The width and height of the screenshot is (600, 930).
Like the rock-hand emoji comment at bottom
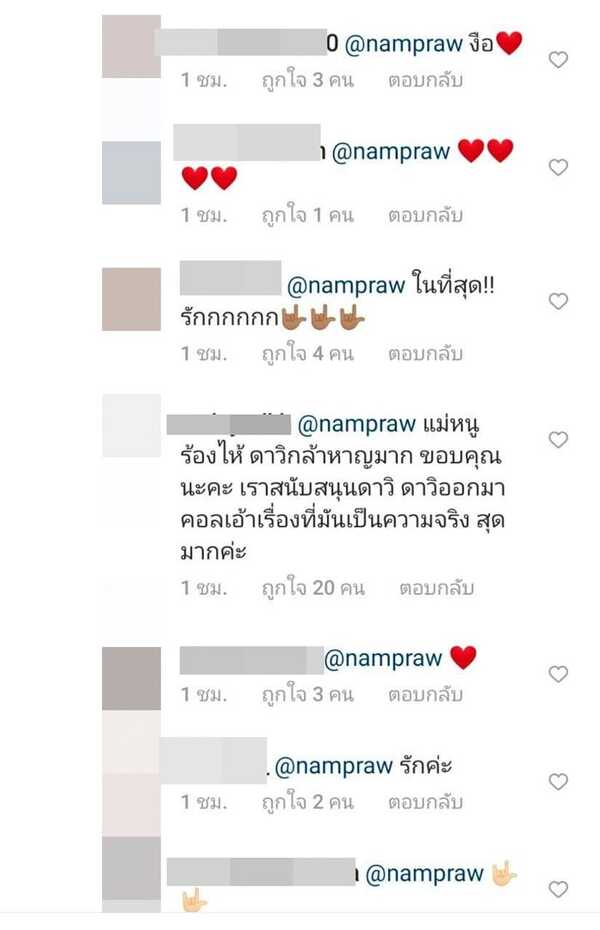[x=558, y=889]
